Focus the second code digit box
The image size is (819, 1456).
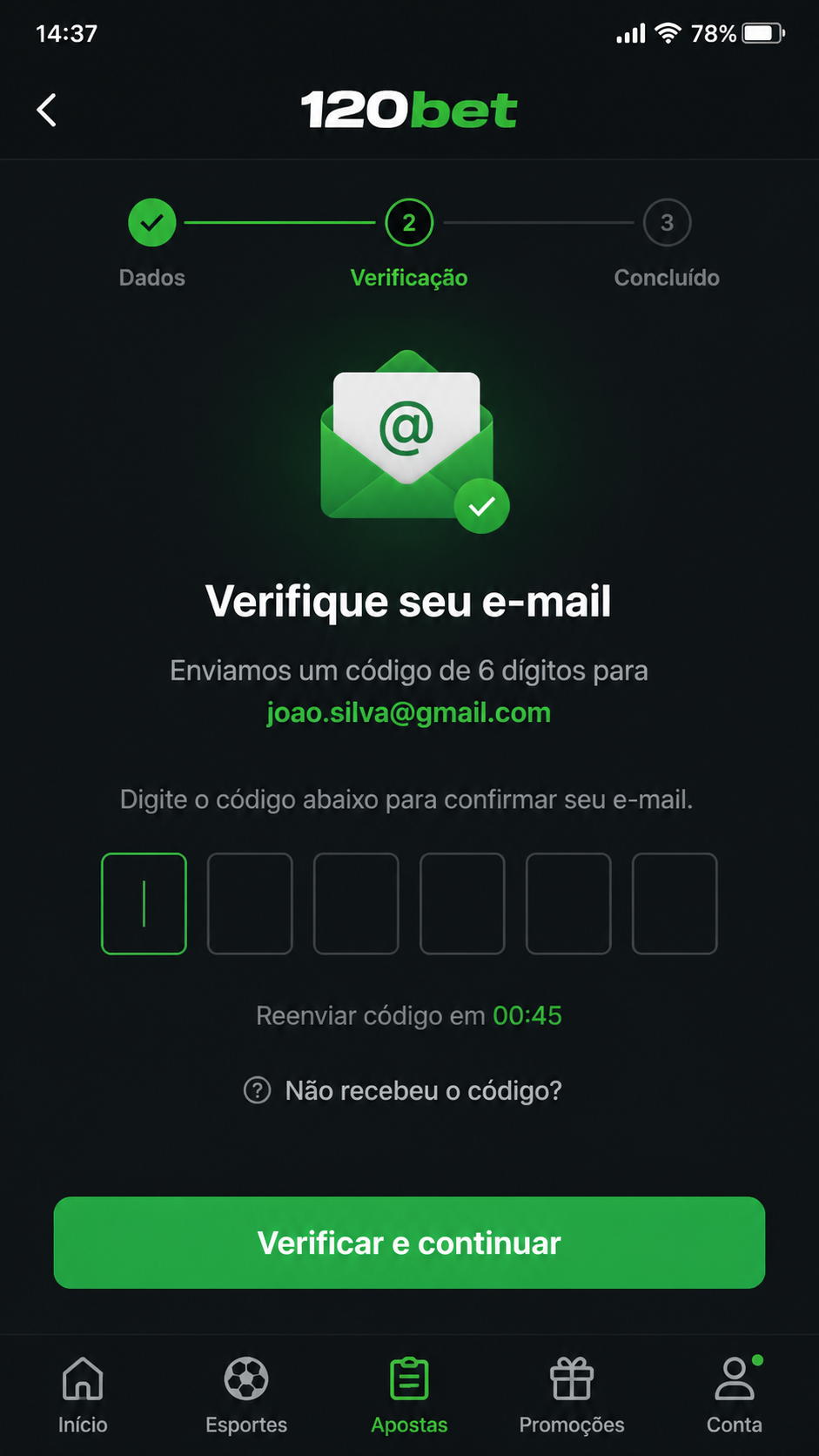click(x=250, y=904)
